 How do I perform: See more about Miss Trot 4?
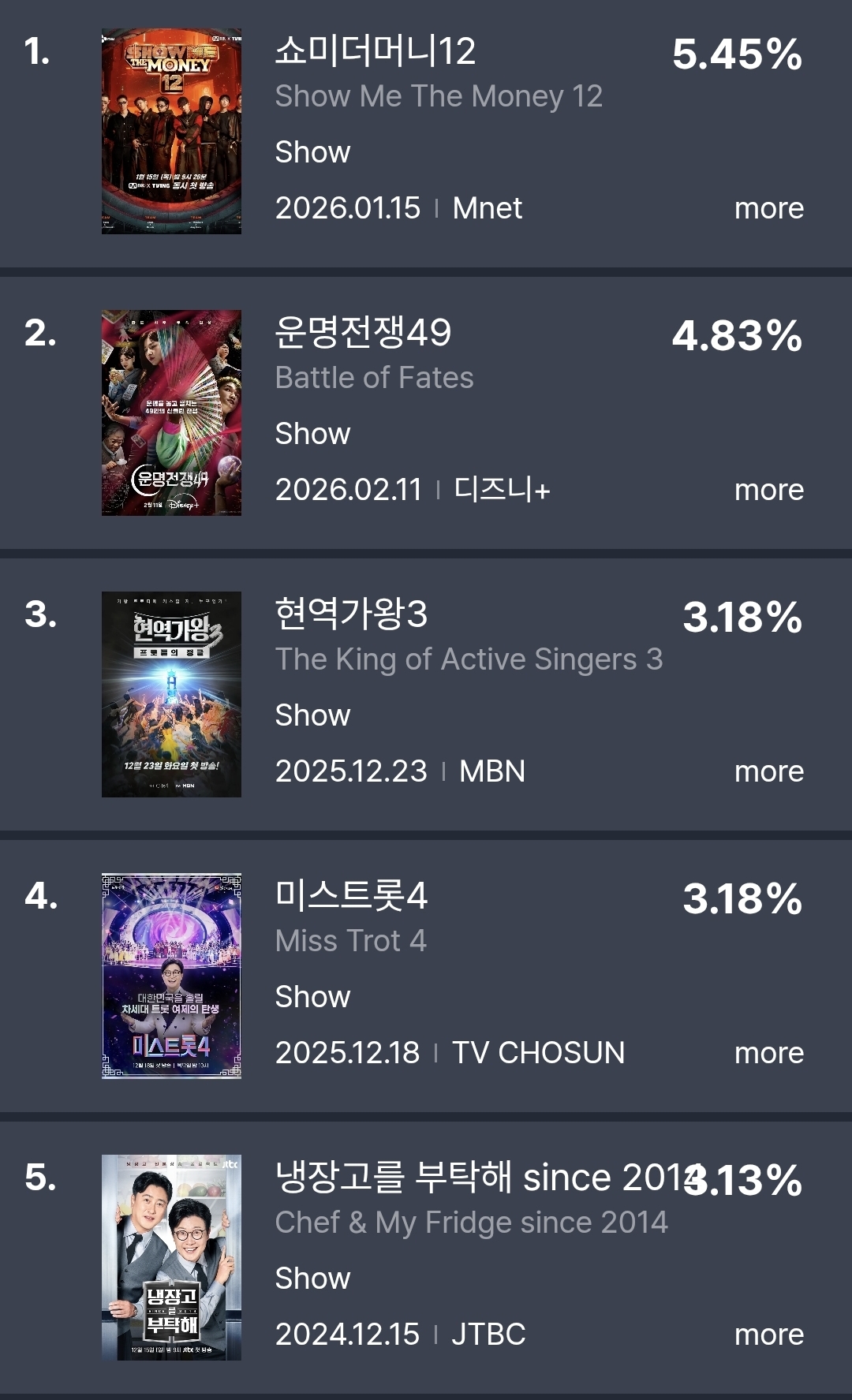coord(768,1054)
